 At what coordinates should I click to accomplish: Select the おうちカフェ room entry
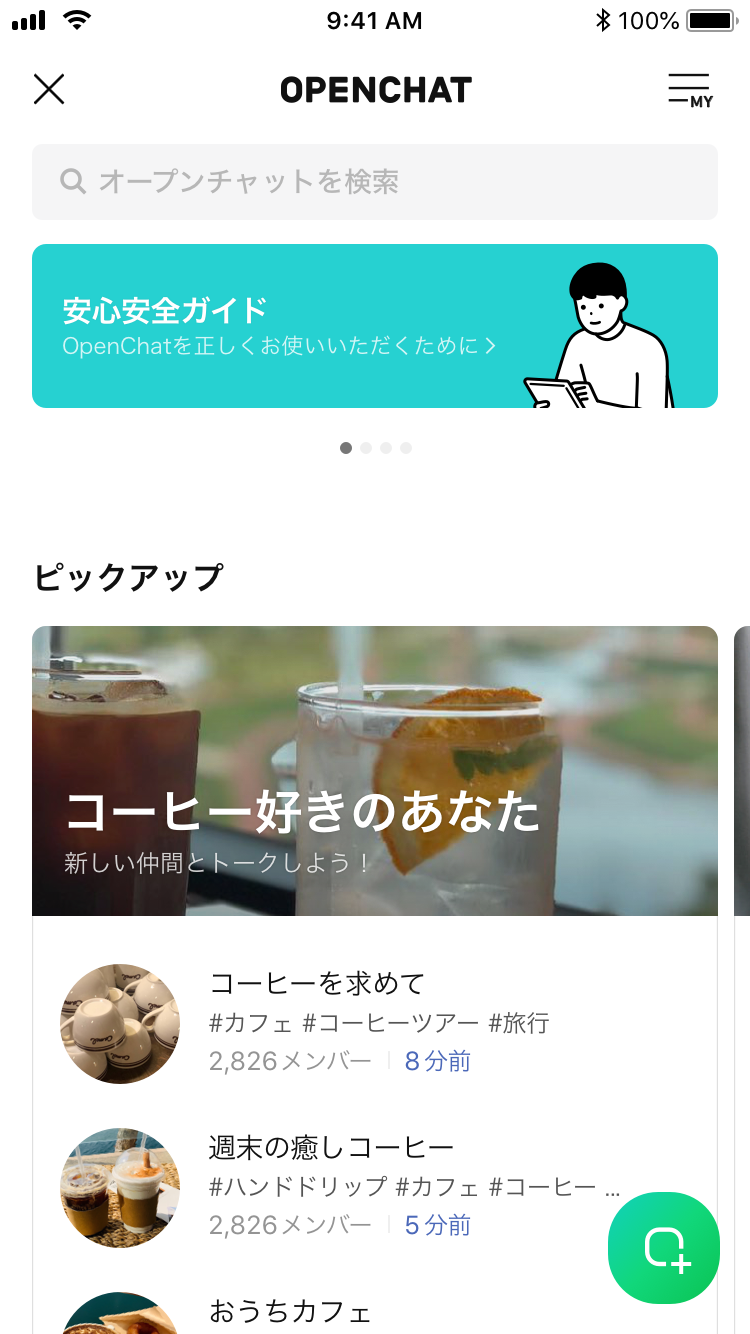coord(291,1312)
